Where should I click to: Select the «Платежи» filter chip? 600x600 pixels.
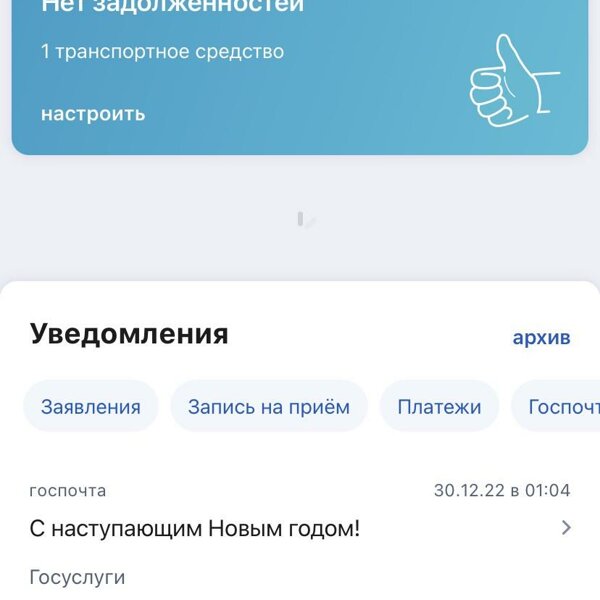(439, 407)
